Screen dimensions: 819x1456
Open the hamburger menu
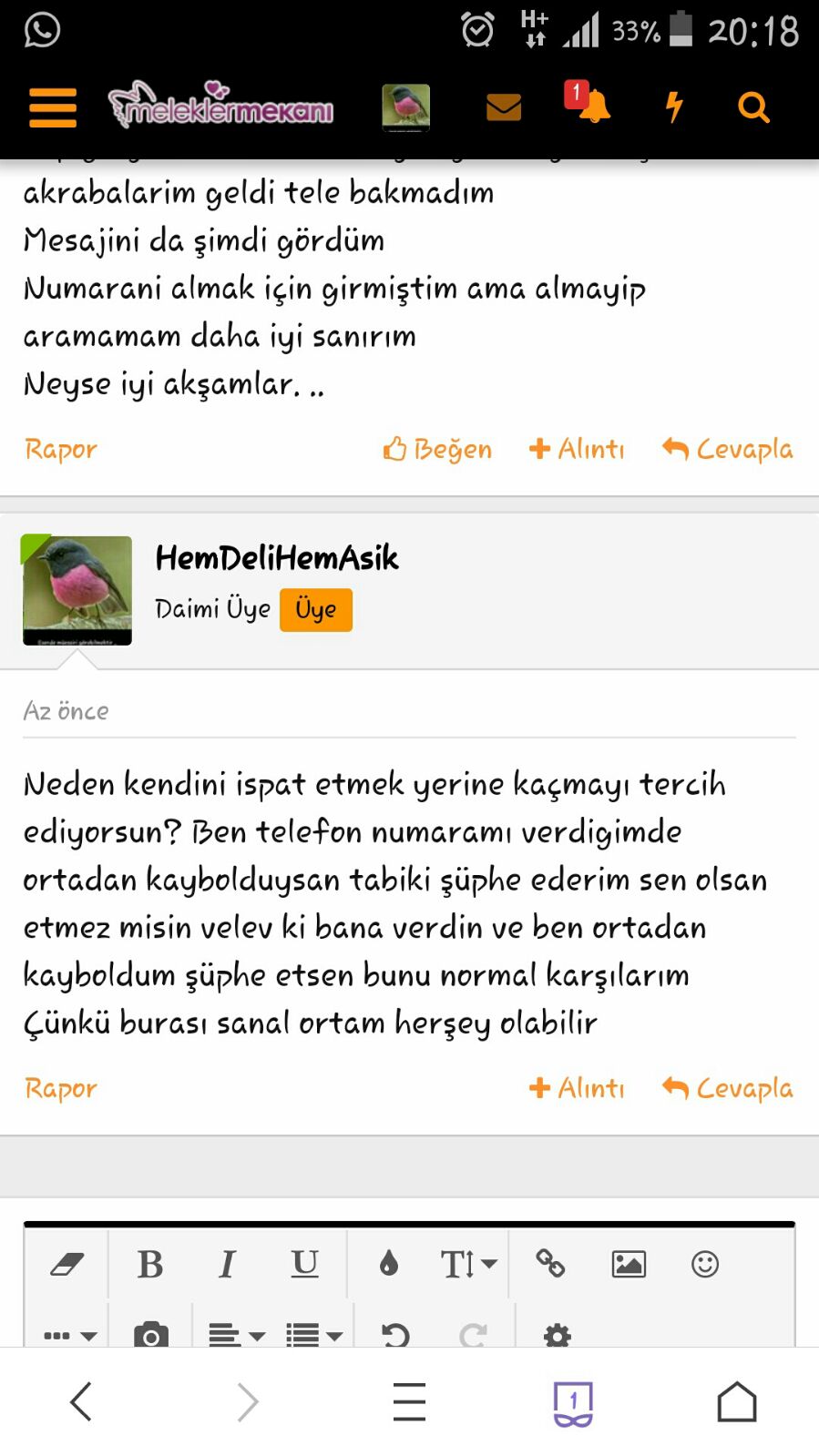click(53, 107)
